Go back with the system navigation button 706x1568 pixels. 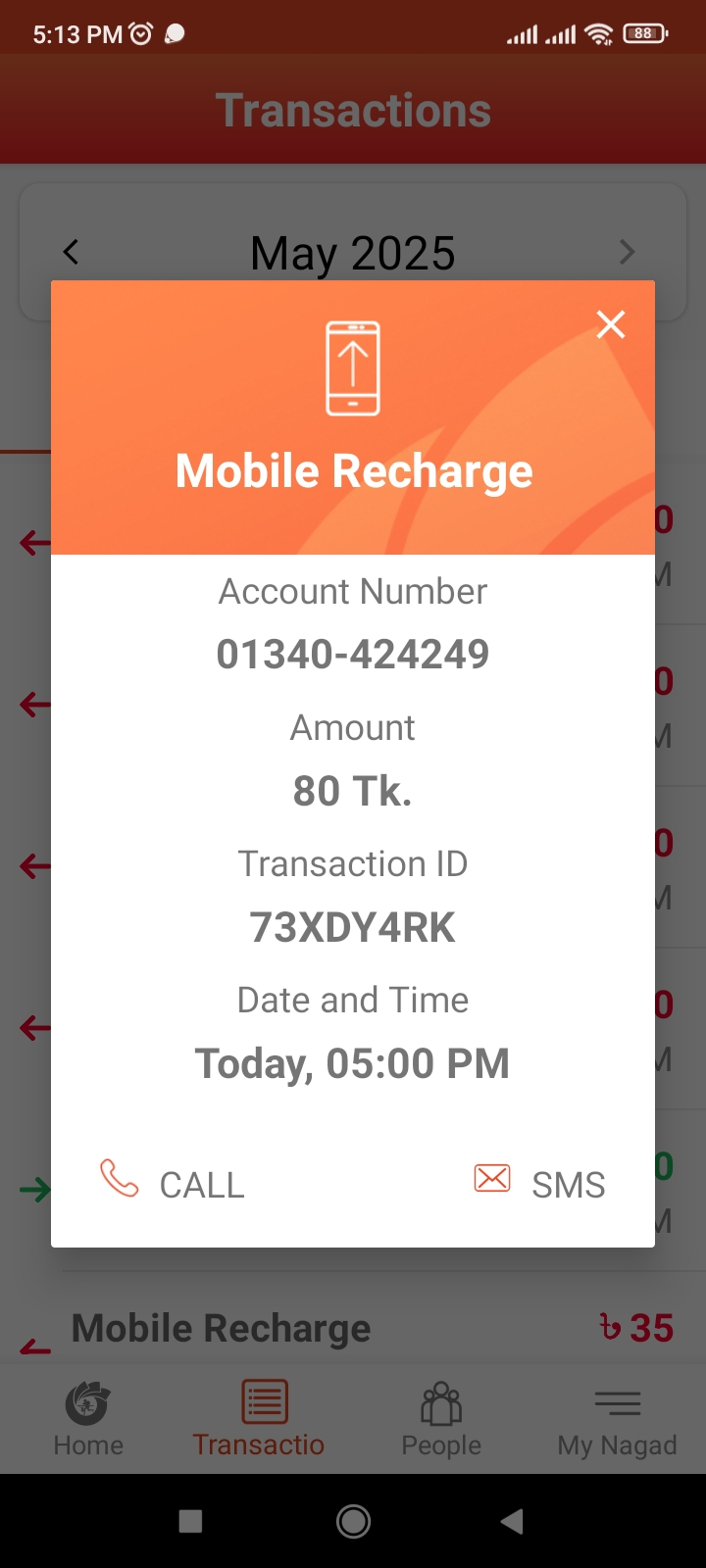click(x=511, y=1521)
